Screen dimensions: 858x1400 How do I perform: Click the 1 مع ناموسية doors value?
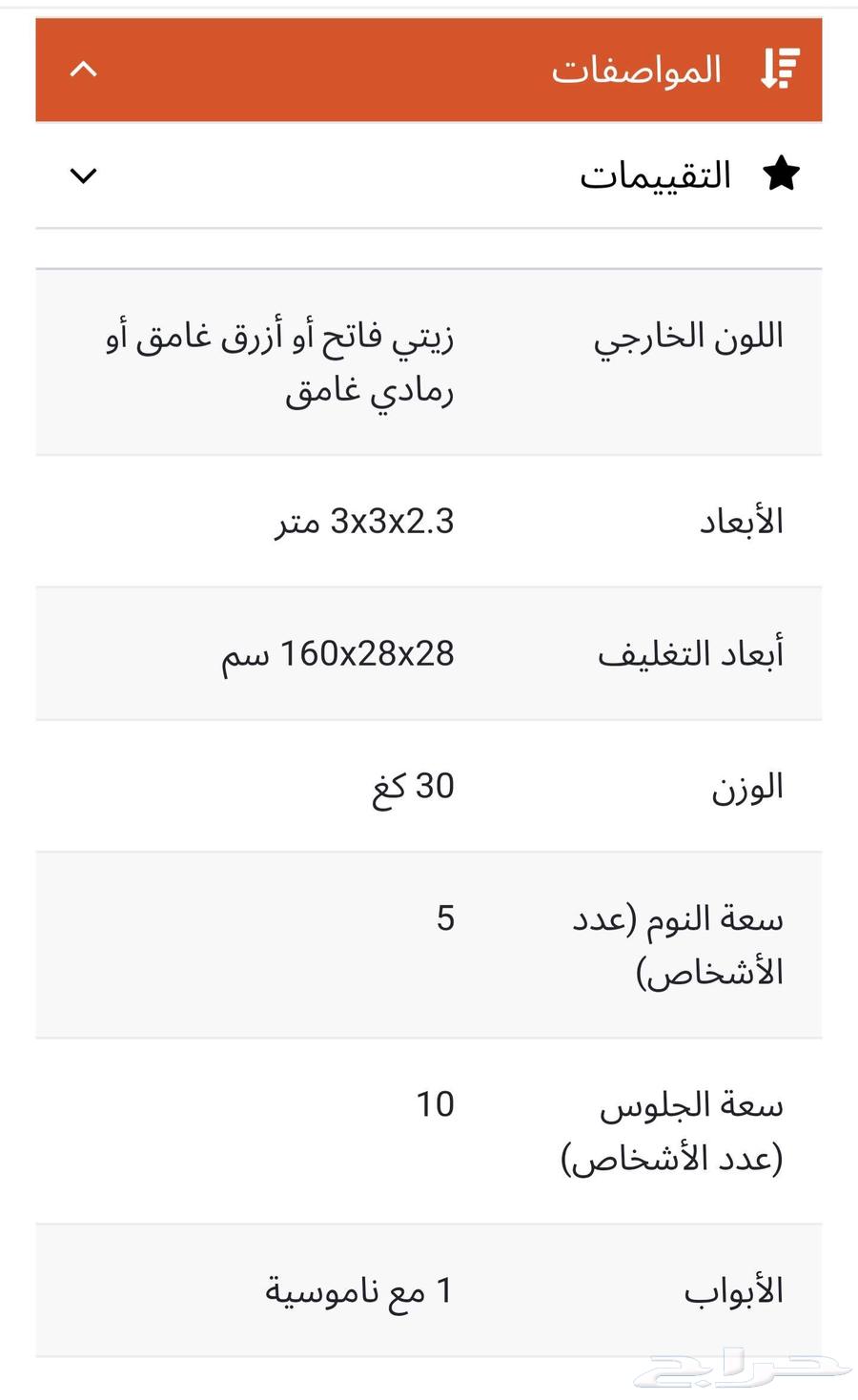point(357,1290)
